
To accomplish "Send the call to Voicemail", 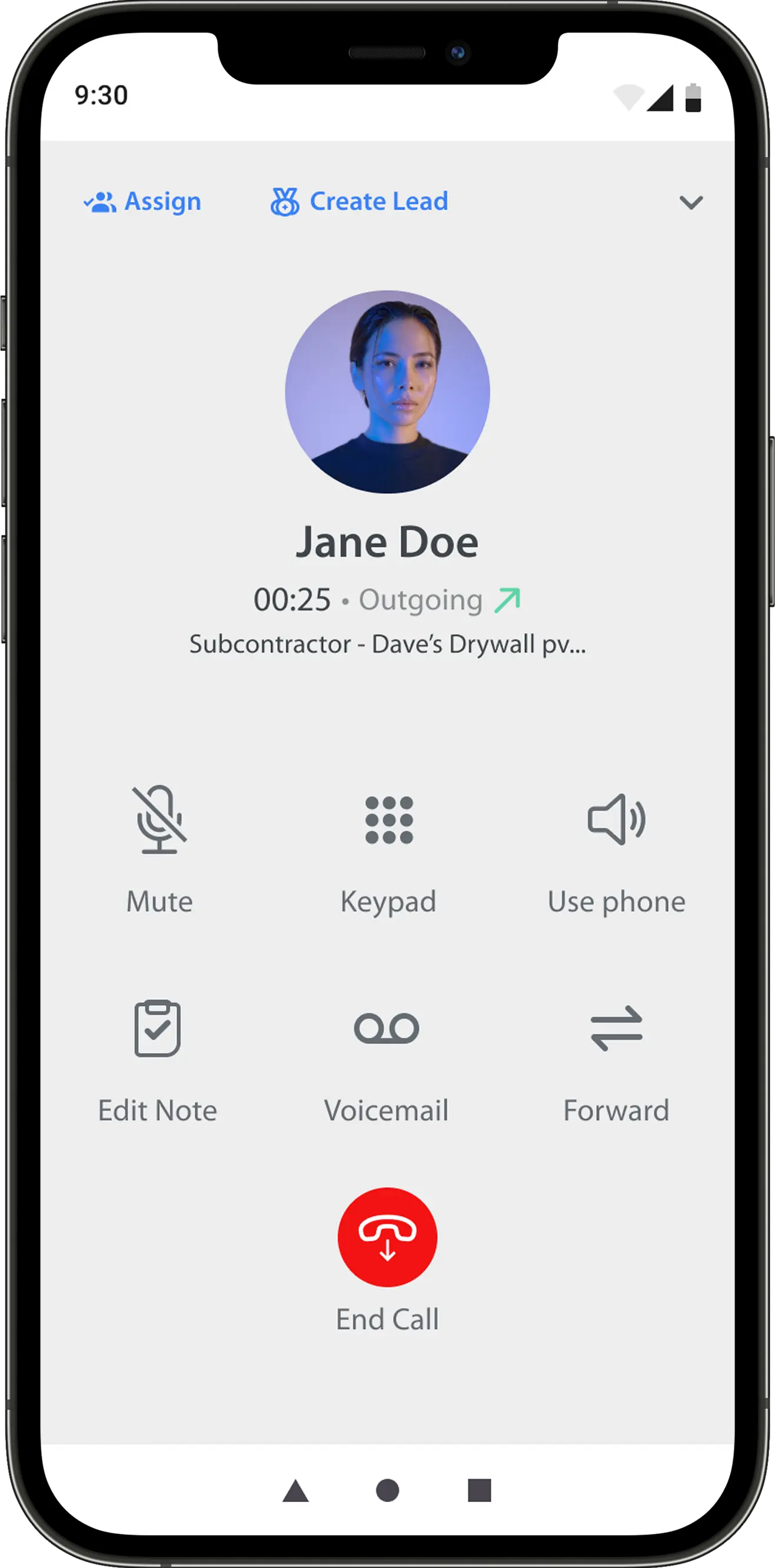I will (x=387, y=1057).
